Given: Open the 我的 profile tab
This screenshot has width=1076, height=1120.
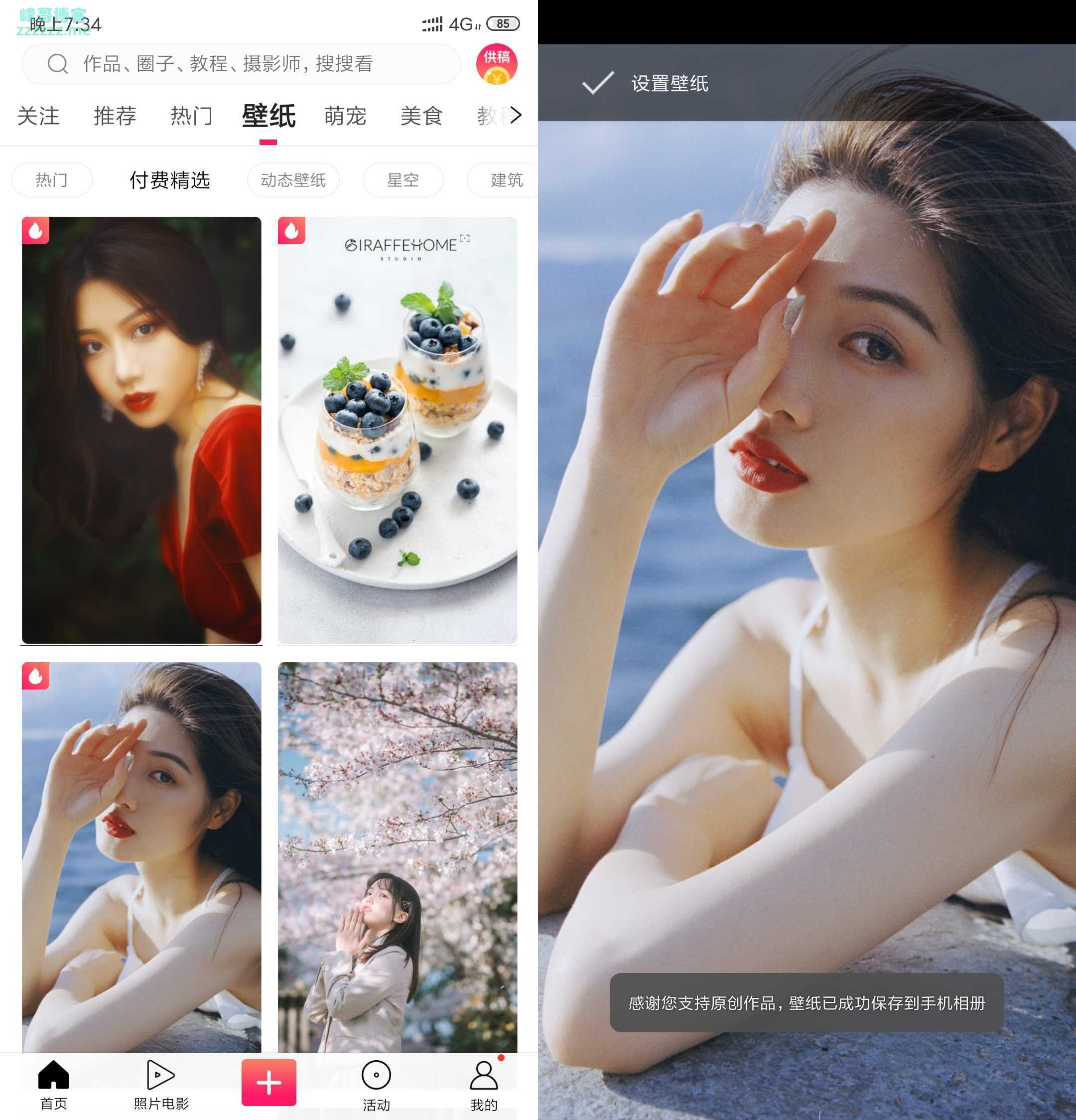Looking at the screenshot, I should coord(483,1085).
